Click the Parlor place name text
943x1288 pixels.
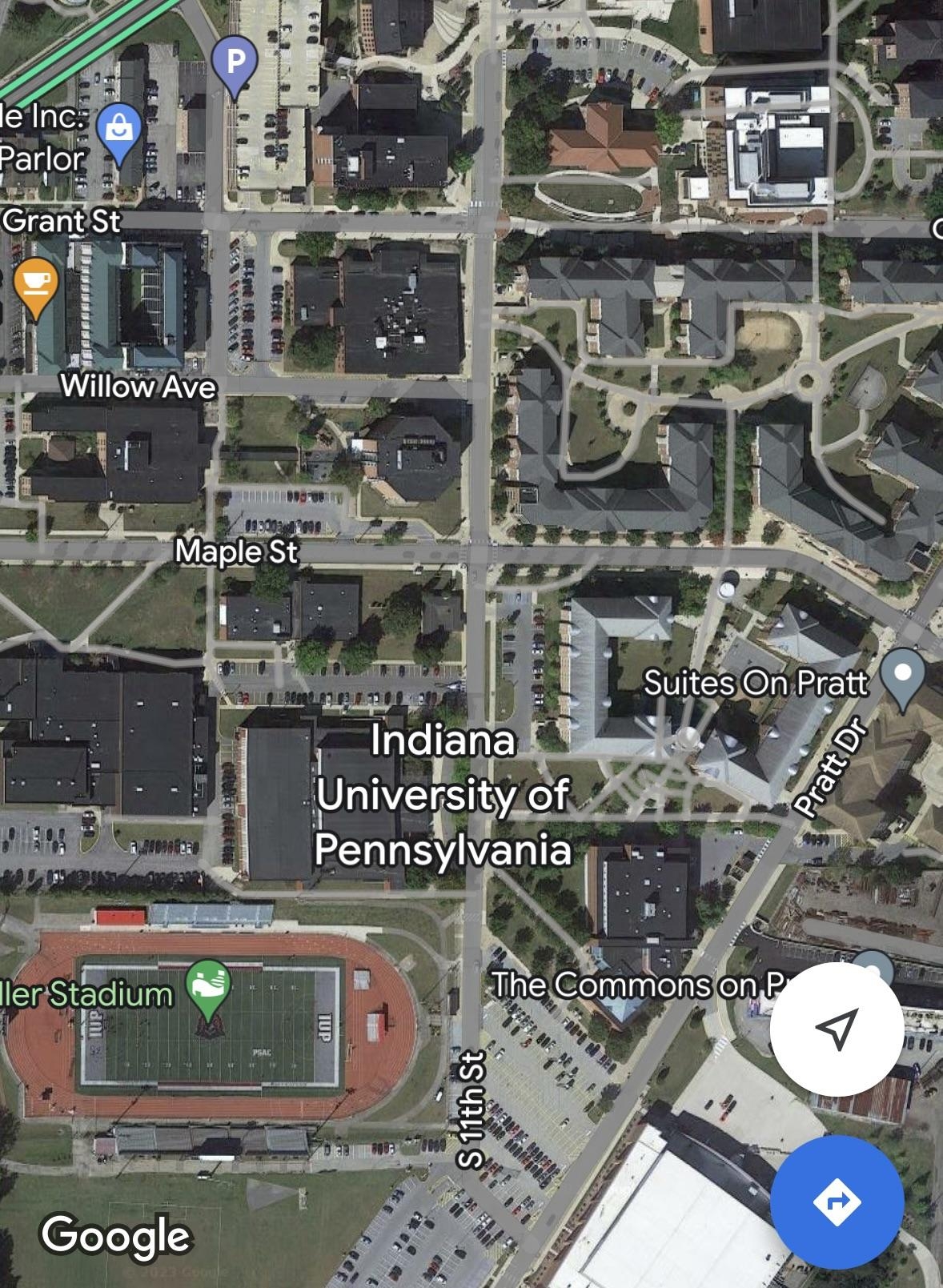[x=42, y=159]
